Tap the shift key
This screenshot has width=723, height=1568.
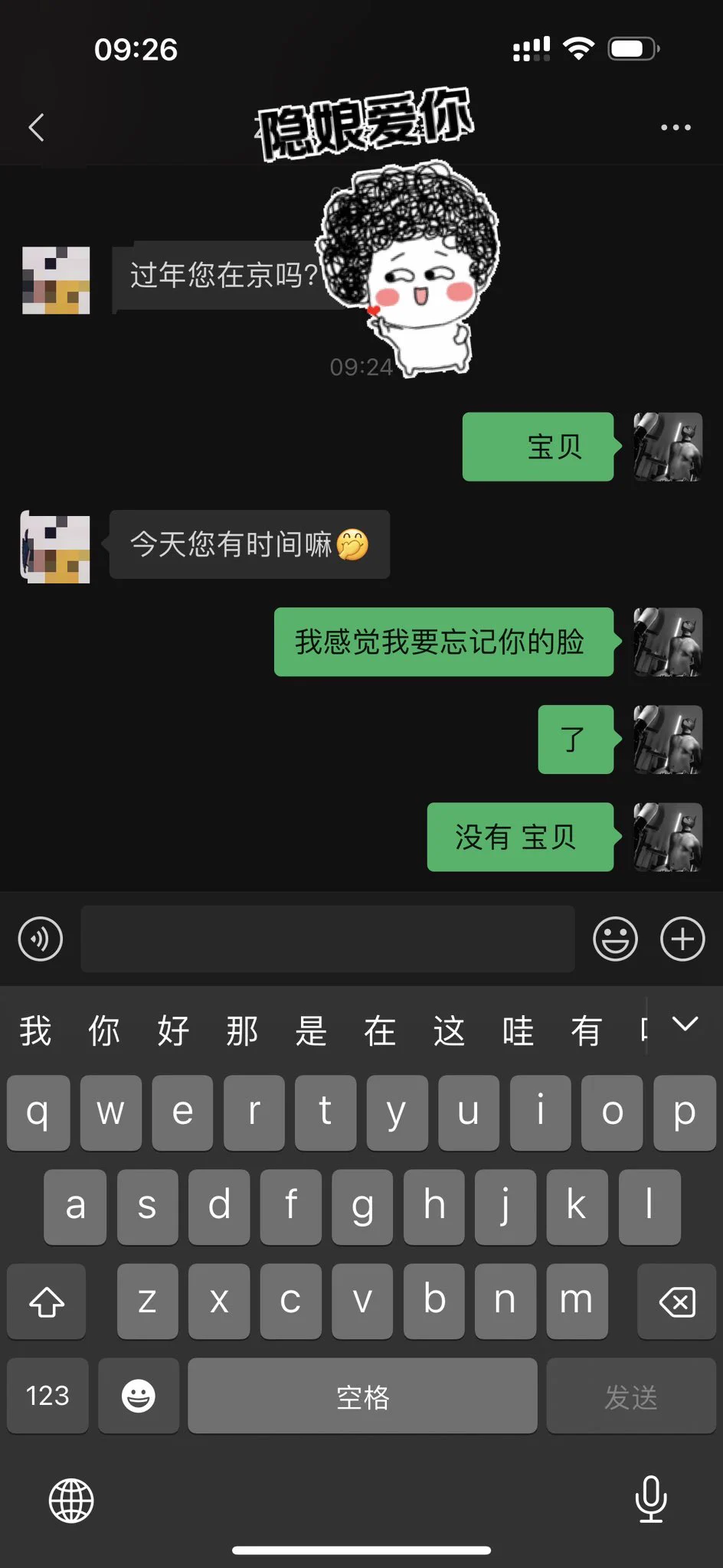[47, 1302]
